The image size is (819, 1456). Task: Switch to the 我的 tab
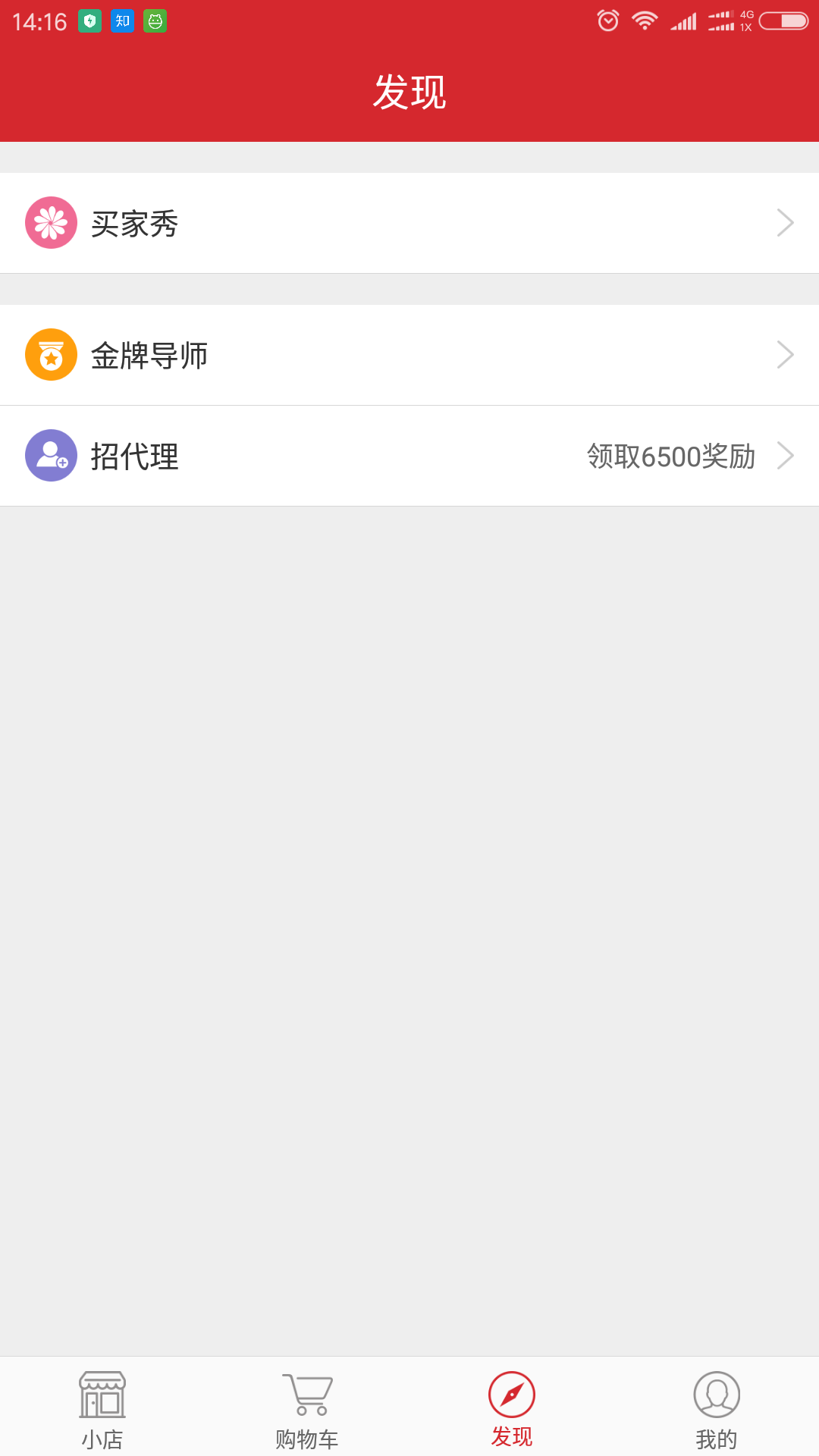[x=717, y=1408]
